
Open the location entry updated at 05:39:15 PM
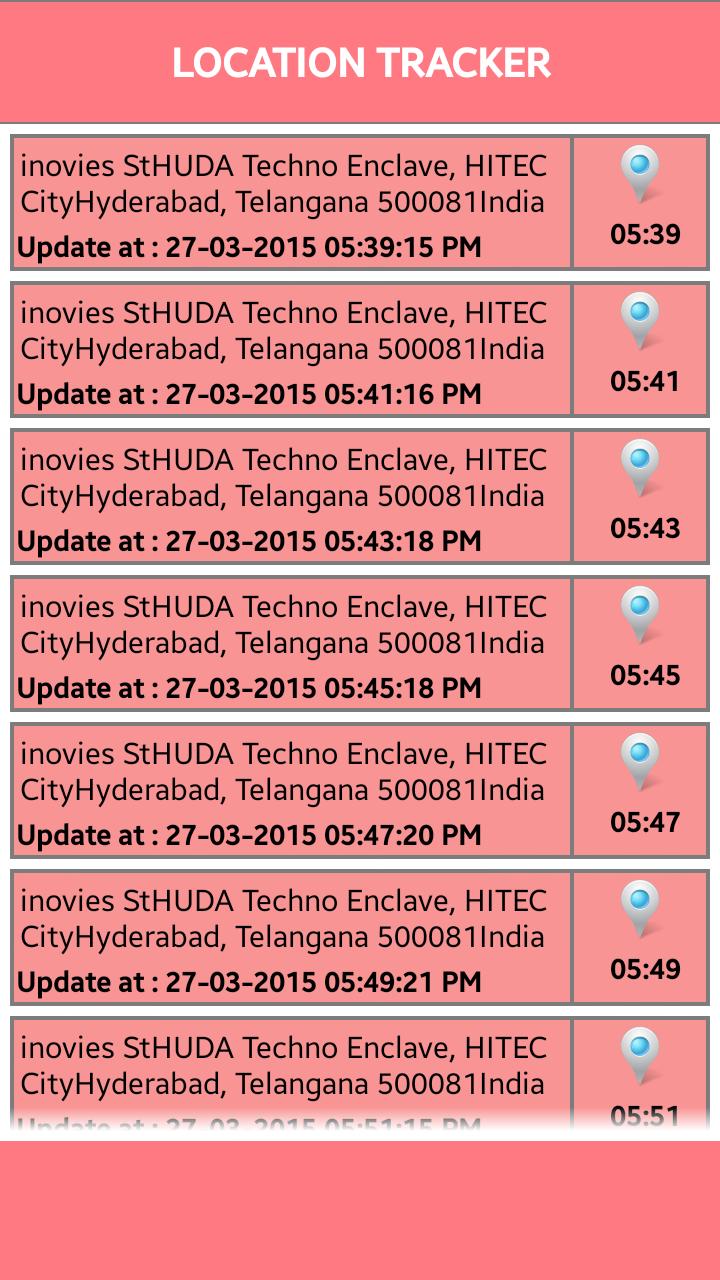click(291, 203)
